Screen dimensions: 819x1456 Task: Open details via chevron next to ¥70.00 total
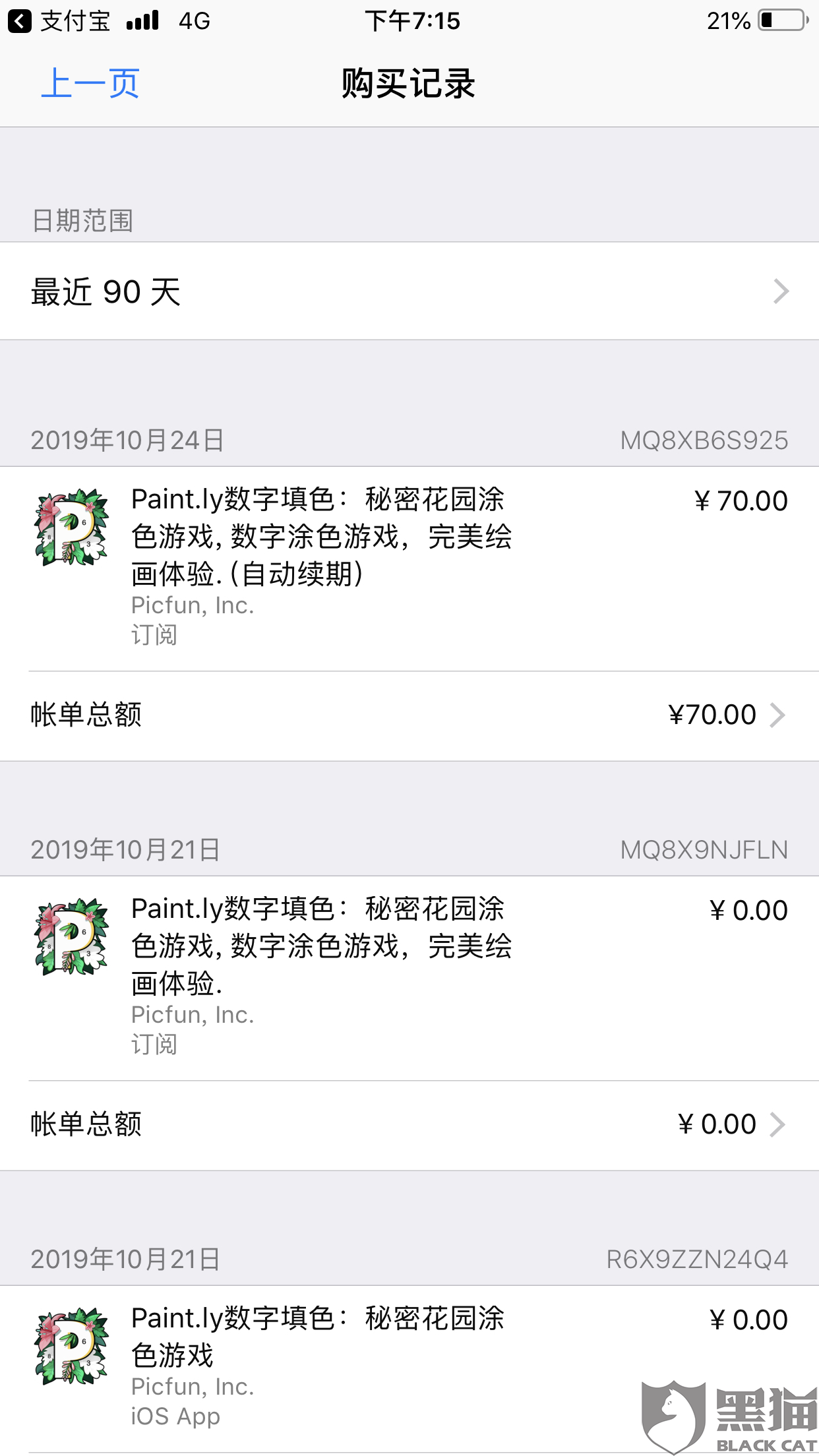click(x=779, y=715)
